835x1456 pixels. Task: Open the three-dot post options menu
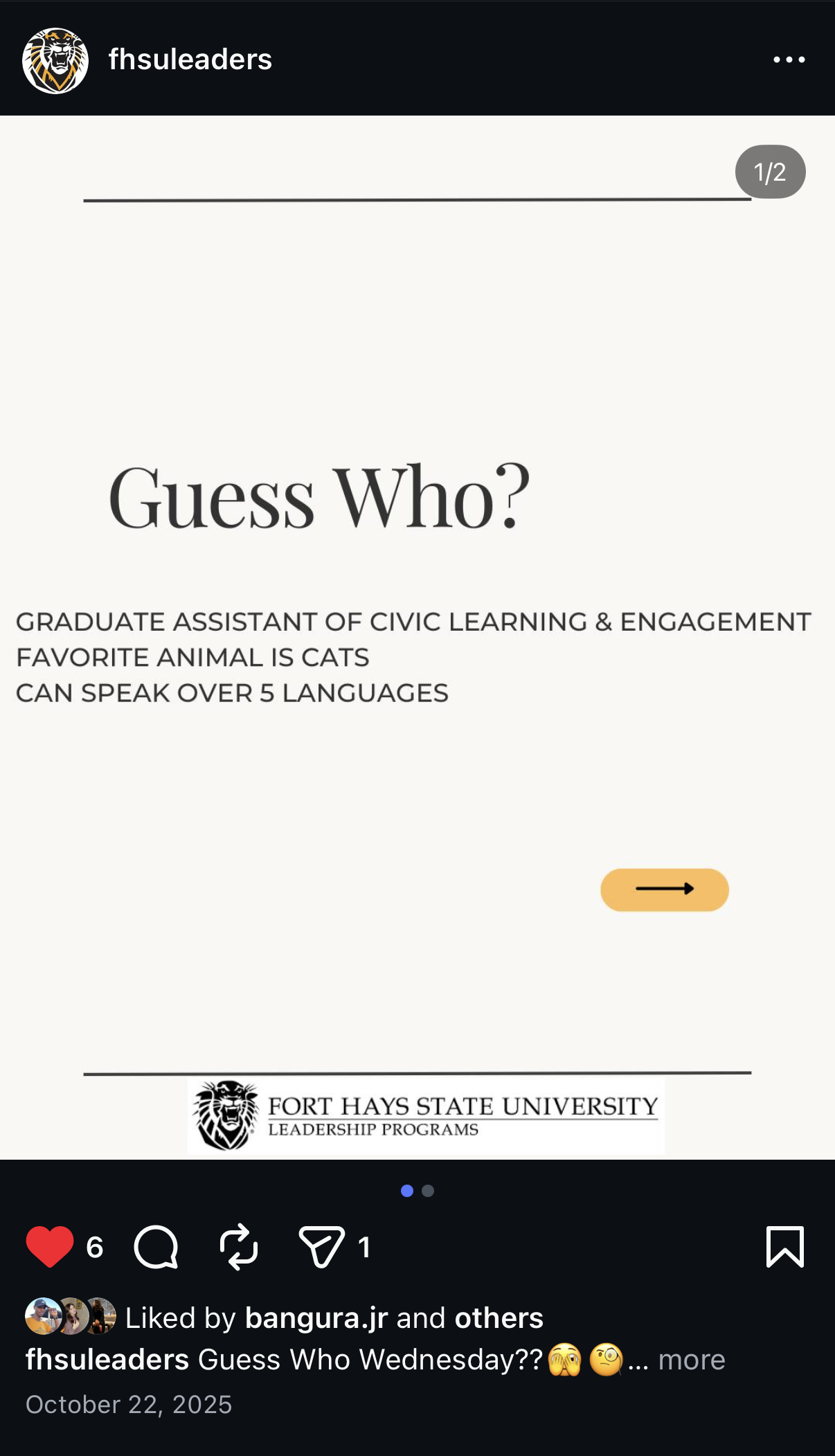click(x=789, y=60)
